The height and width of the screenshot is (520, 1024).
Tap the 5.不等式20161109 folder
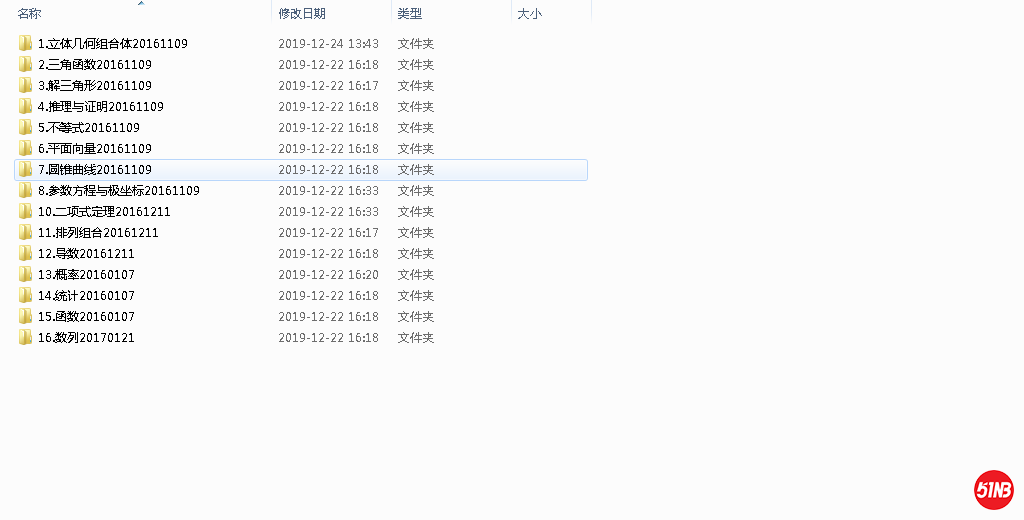pos(88,128)
